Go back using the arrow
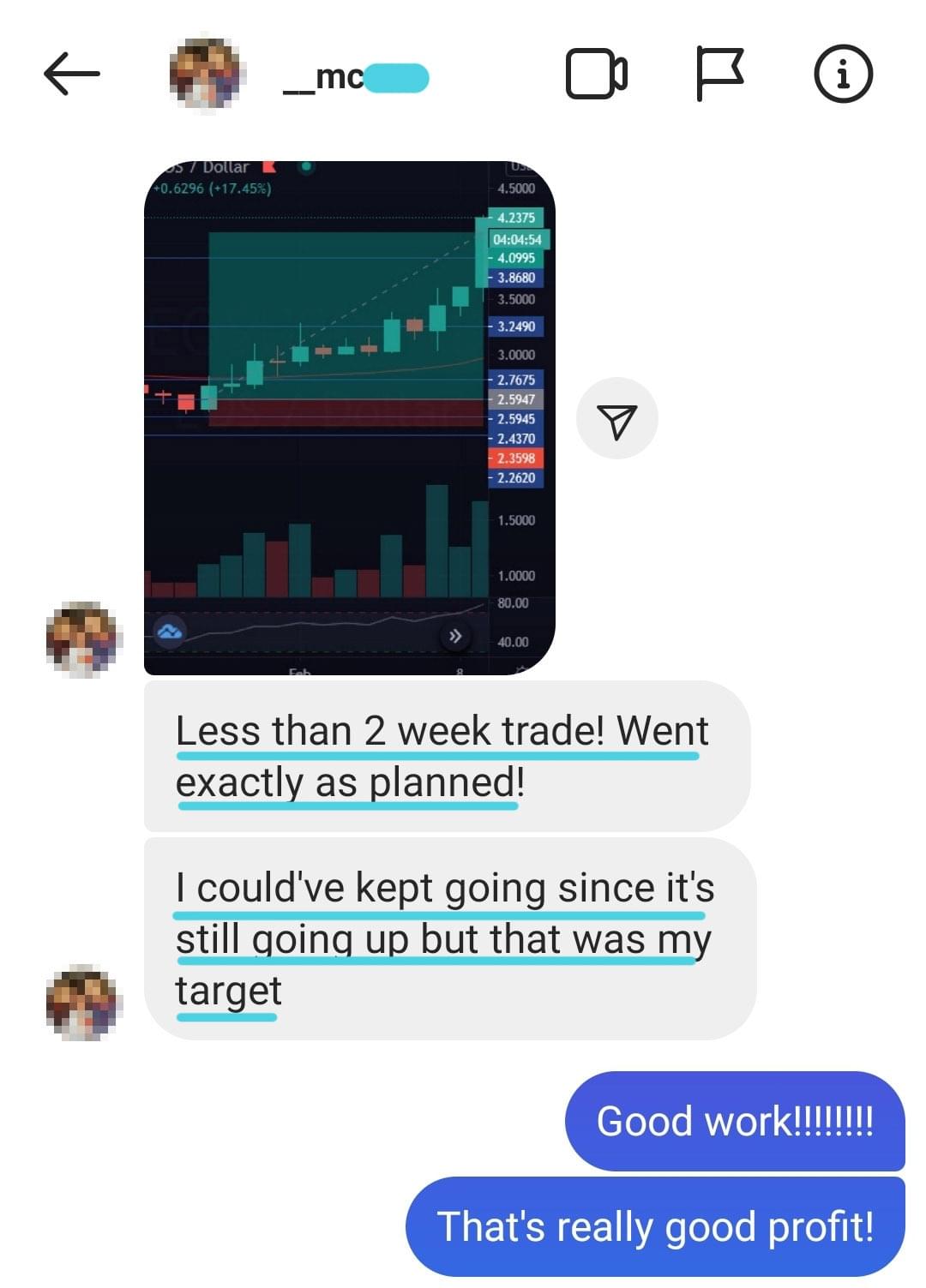This screenshot has height=1288, width=926. (x=72, y=74)
